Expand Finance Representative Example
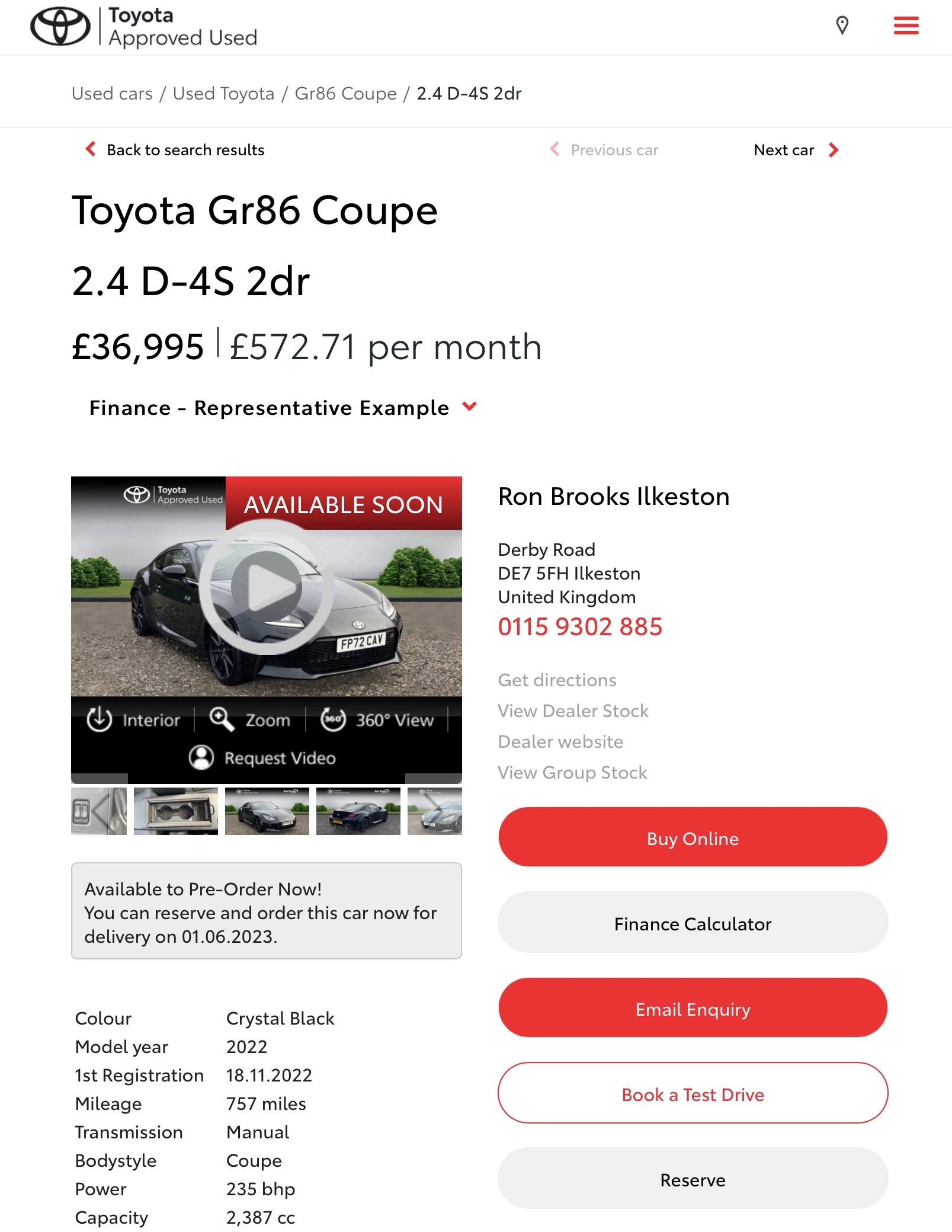This screenshot has width=952, height=1232. coord(283,408)
